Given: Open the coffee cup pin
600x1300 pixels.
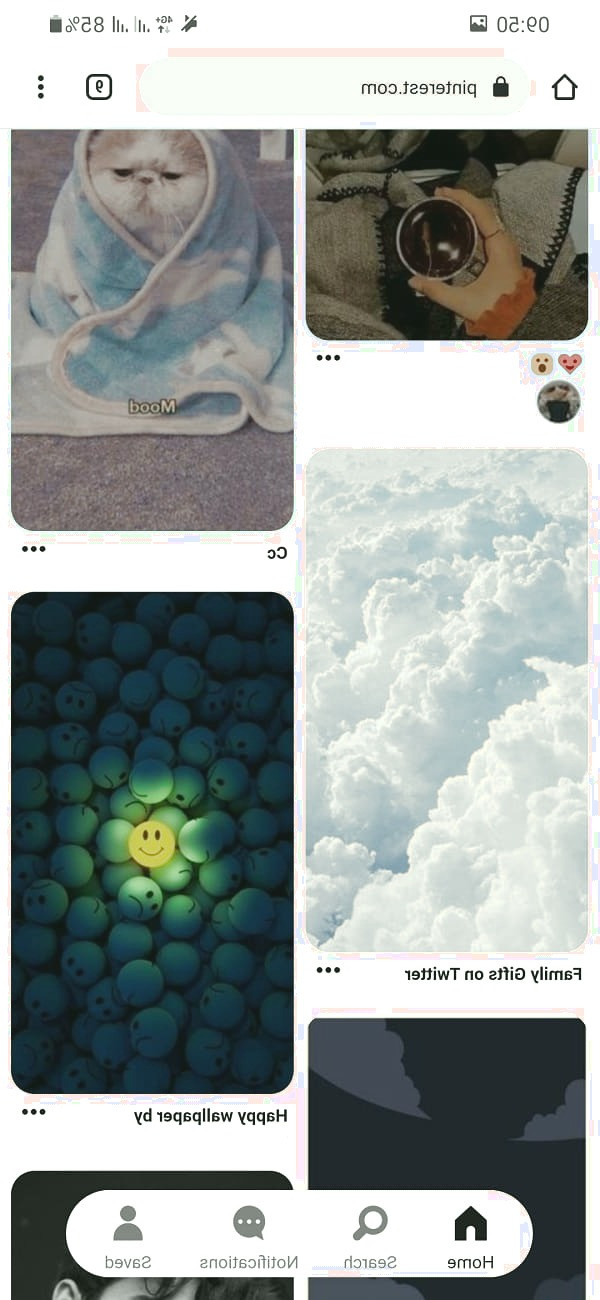Looking at the screenshot, I should point(446,235).
